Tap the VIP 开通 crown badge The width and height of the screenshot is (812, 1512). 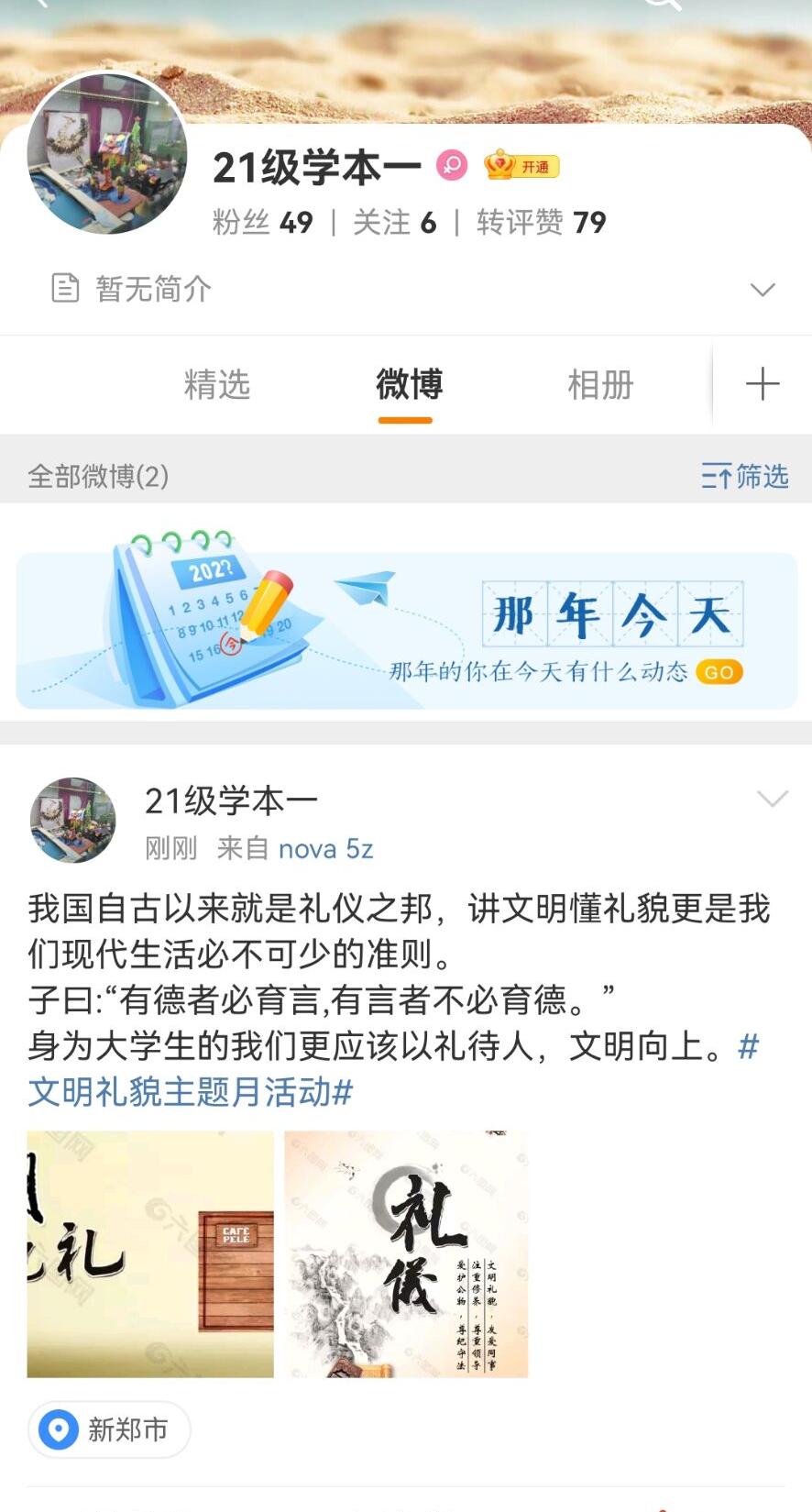(x=521, y=166)
